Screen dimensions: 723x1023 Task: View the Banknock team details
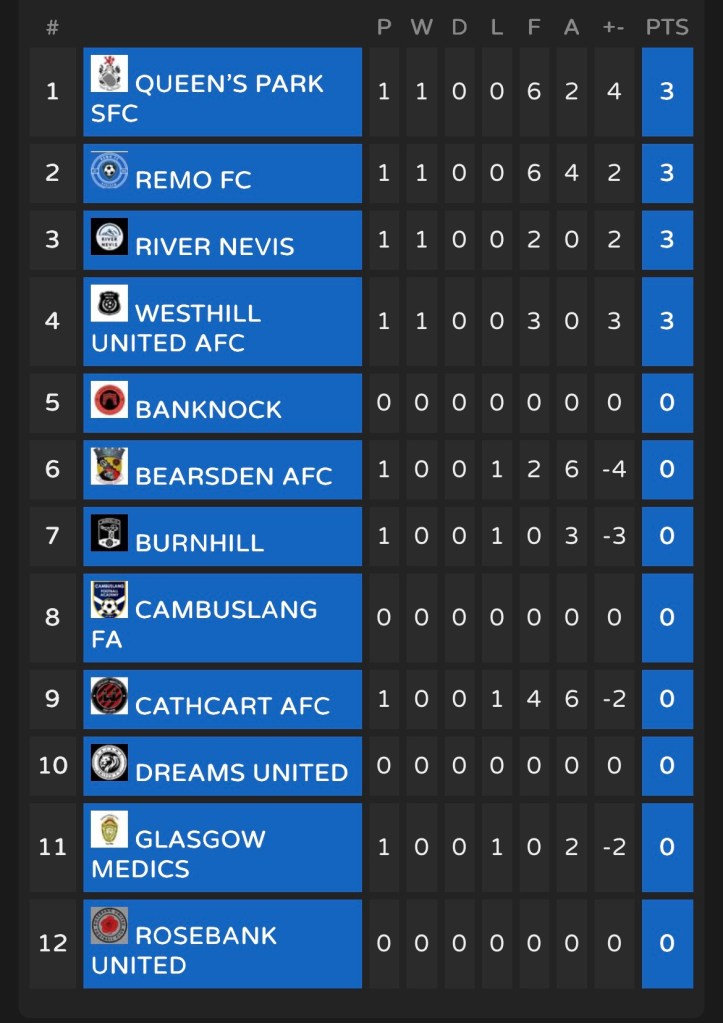[222, 403]
